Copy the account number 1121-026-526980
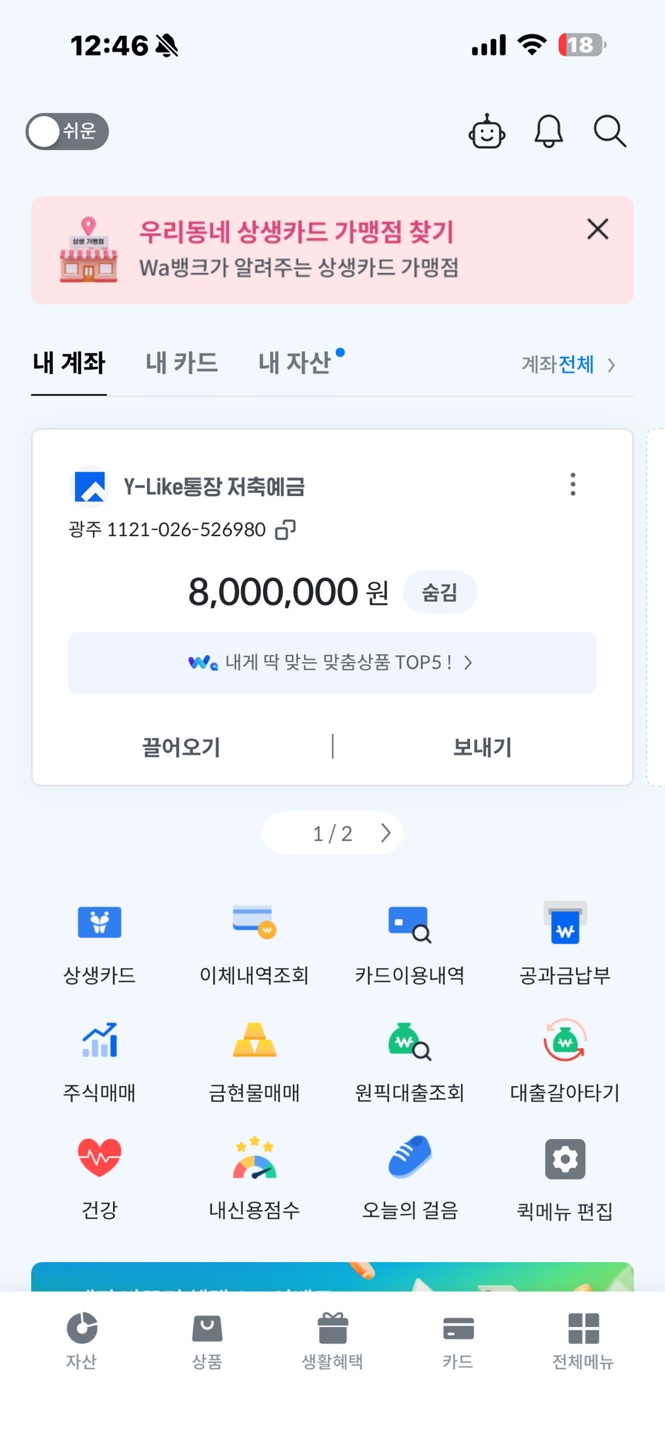 pos(286,529)
